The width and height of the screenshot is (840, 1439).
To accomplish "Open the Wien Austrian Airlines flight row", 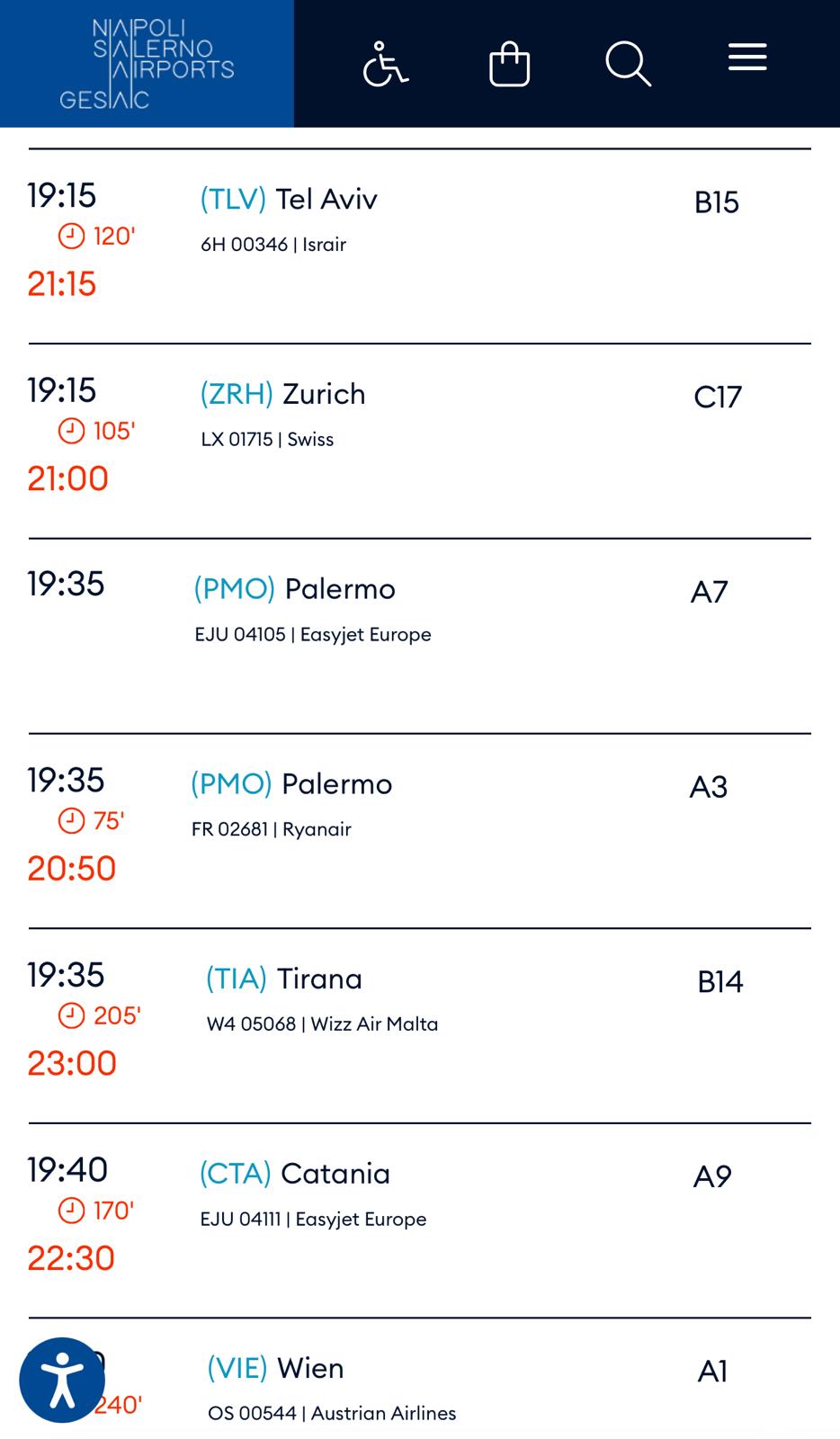I will 420,1380.
